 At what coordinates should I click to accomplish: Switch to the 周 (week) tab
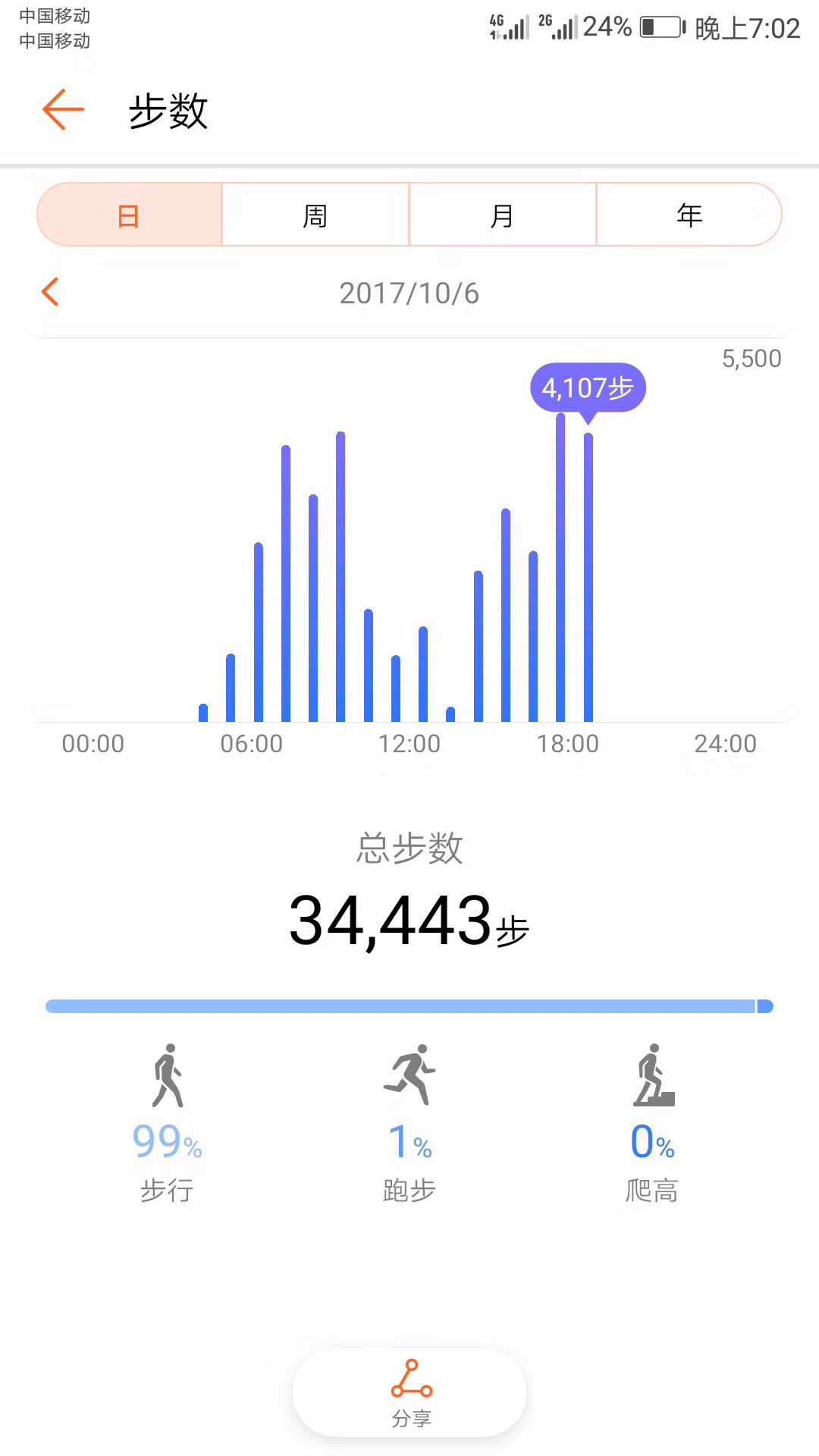[315, 215]
